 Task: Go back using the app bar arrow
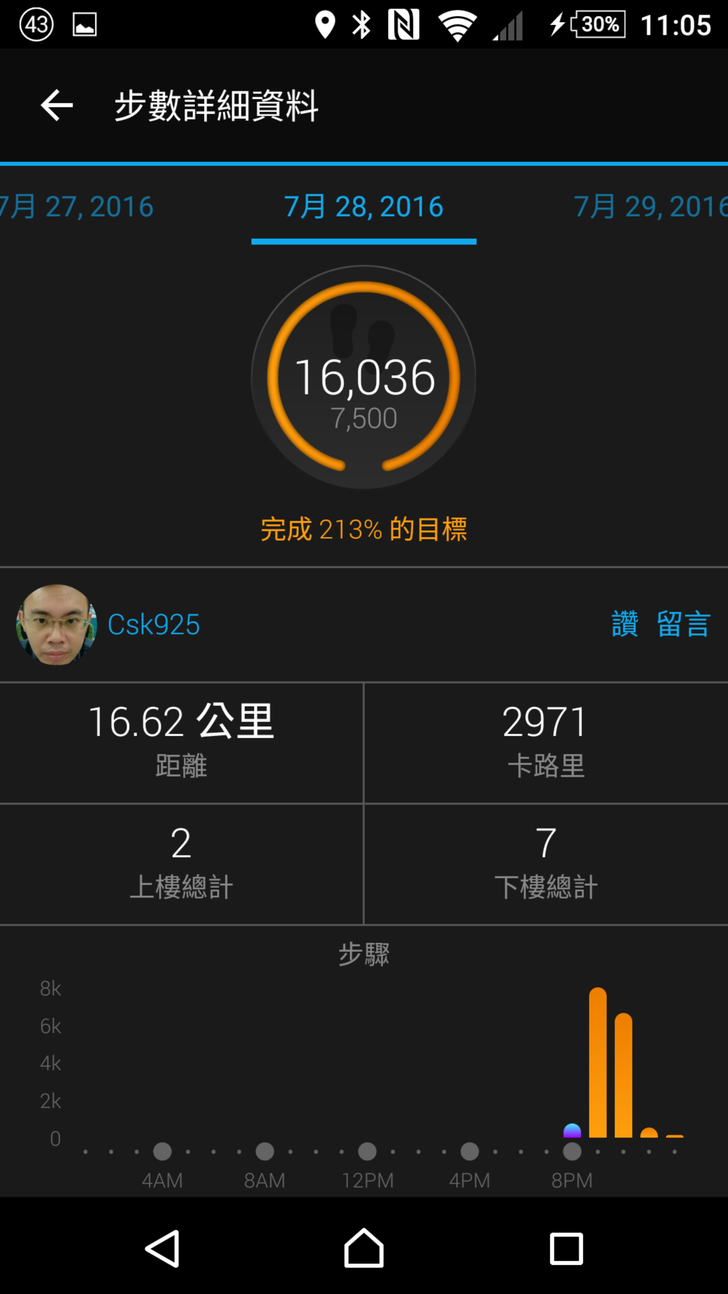tap(57, 105)
